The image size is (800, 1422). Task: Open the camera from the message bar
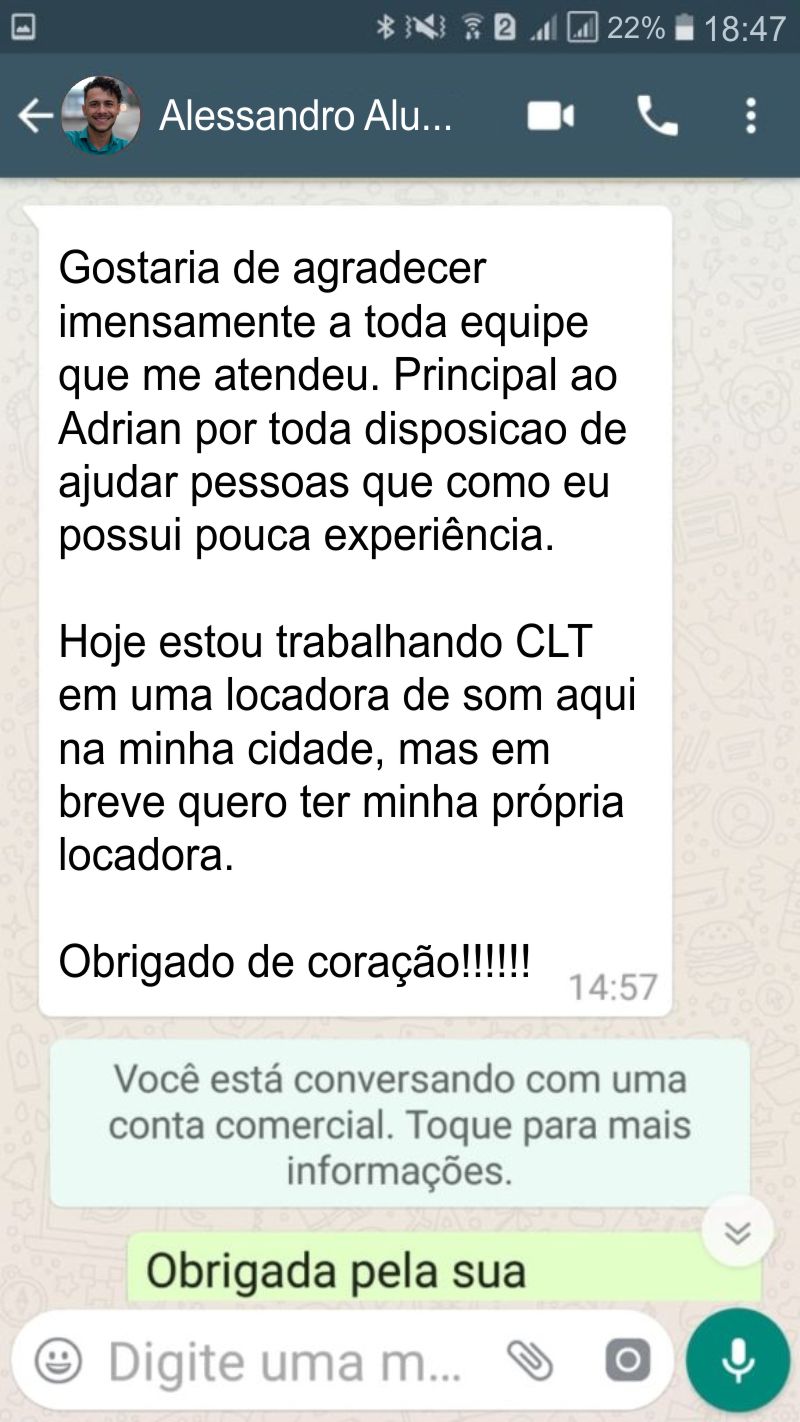click(x=627, y=1360)
